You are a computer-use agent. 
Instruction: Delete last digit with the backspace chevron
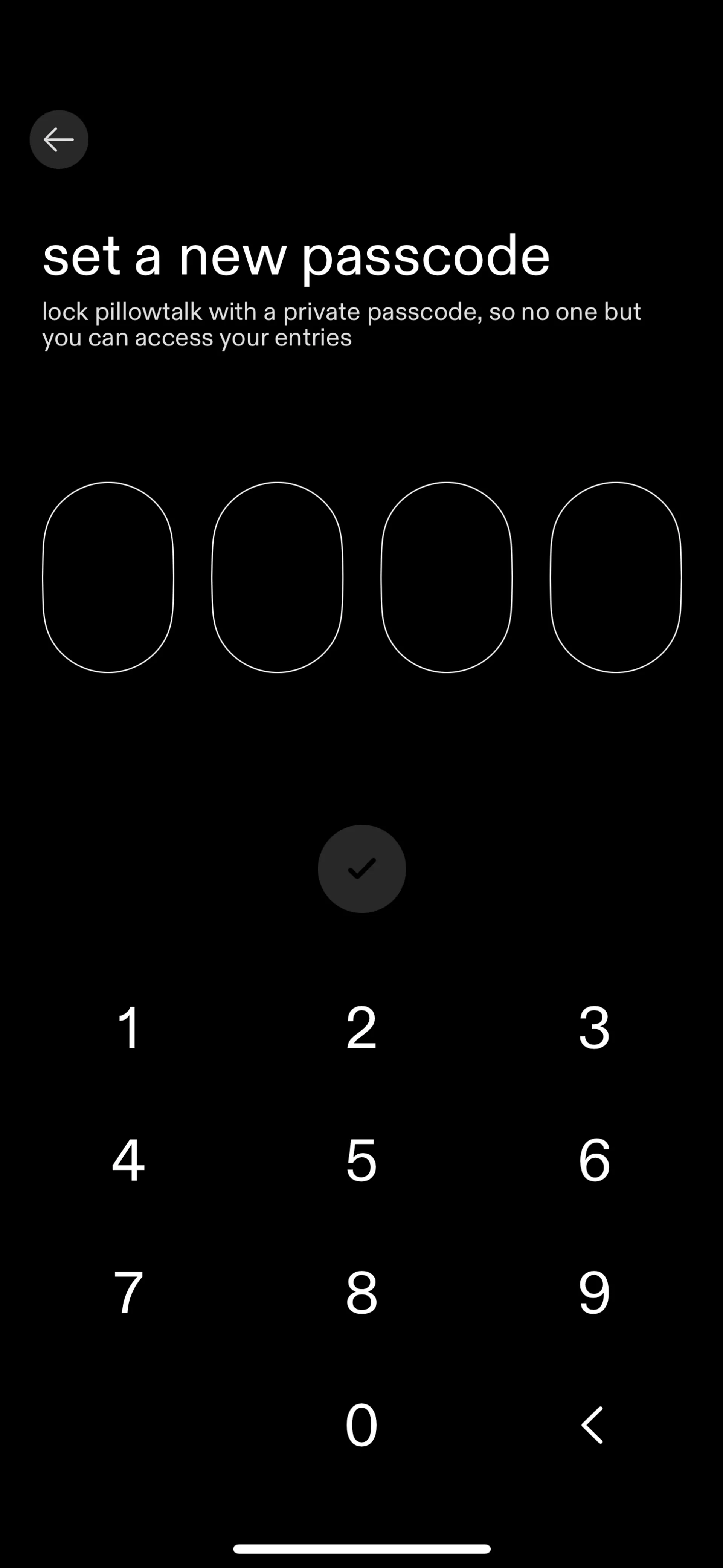[x=593, y=1425]
